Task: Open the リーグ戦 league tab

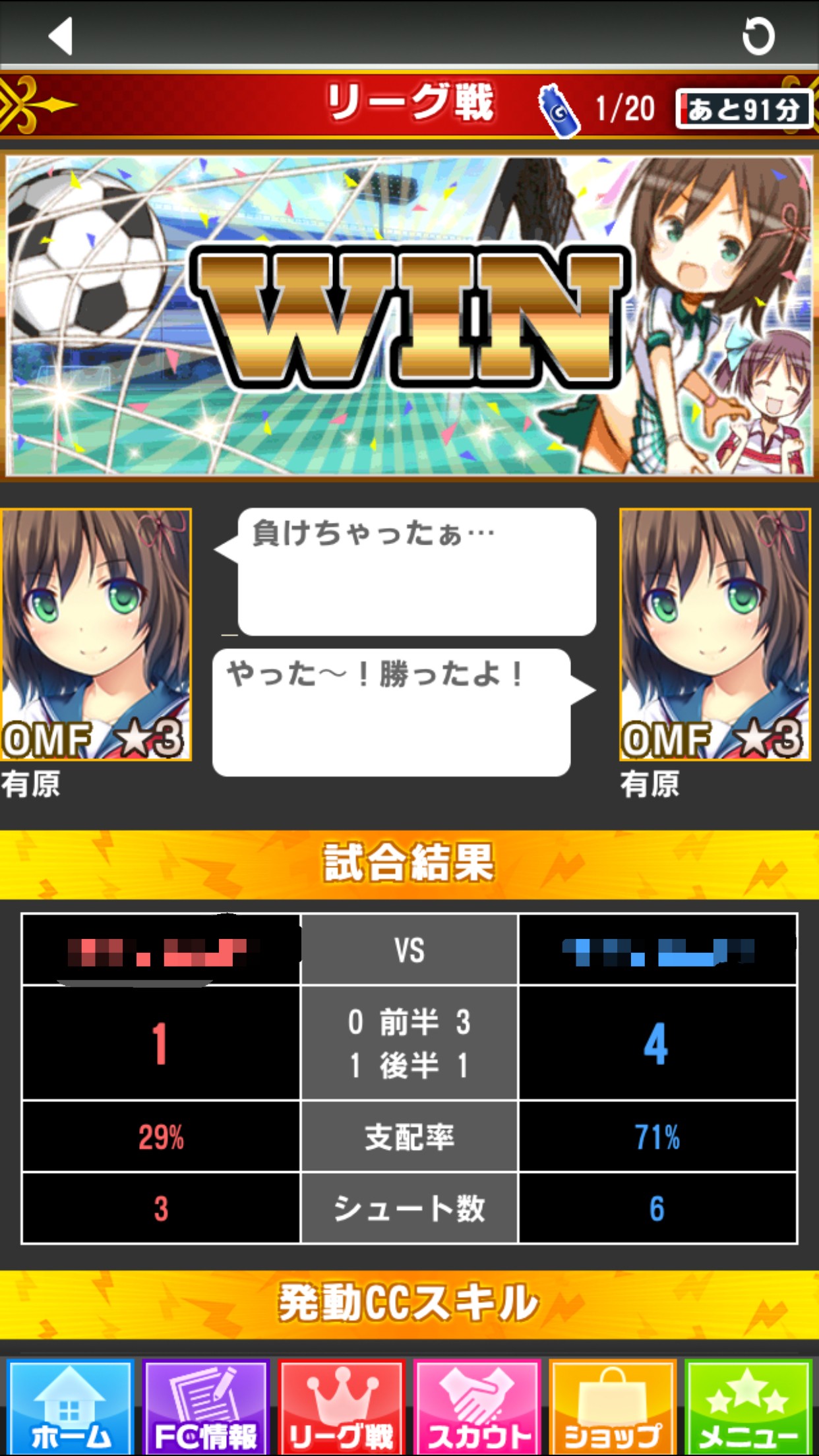Action: [x=342, y=1407]
